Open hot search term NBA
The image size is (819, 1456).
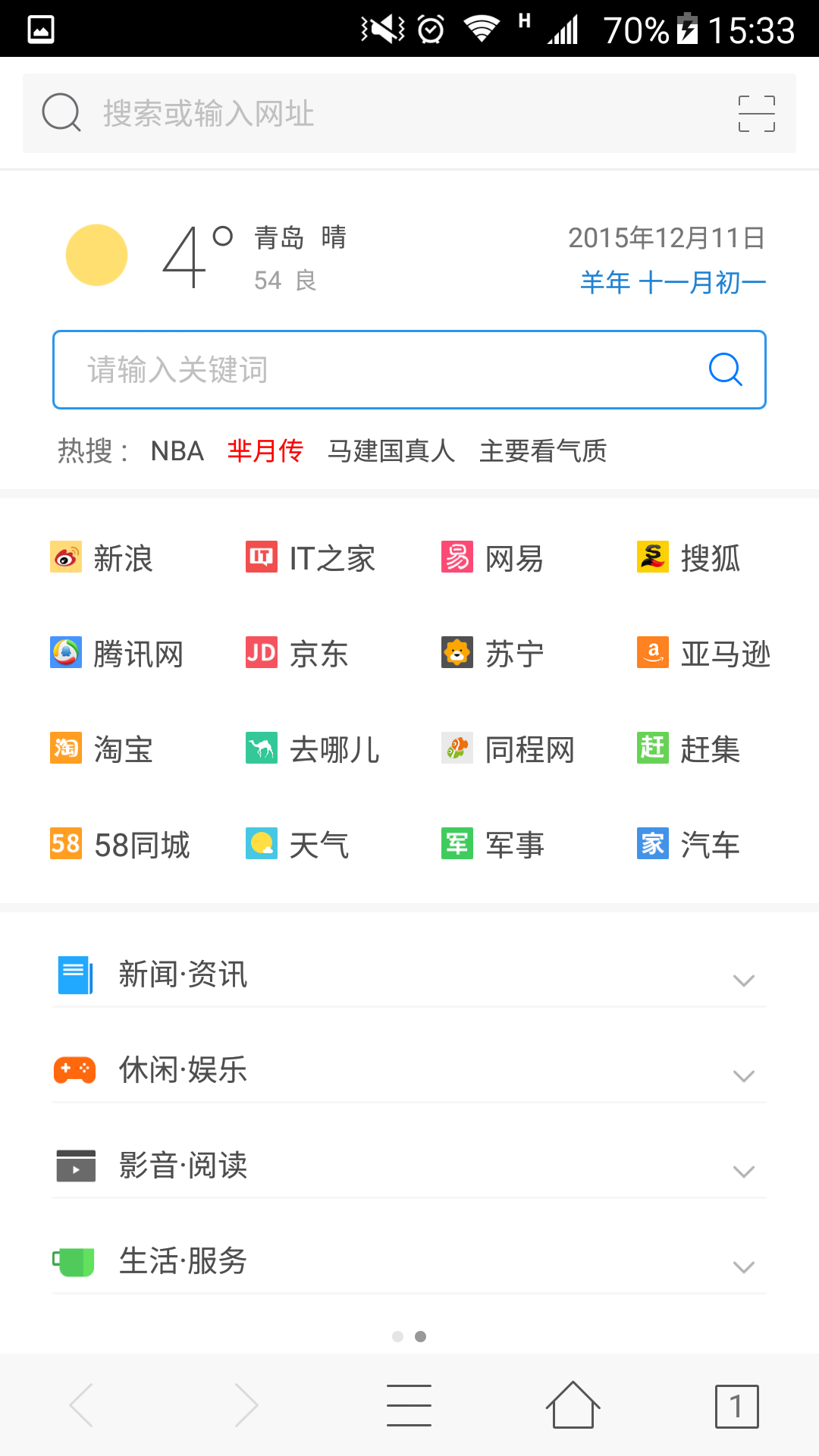pos(177,451)
